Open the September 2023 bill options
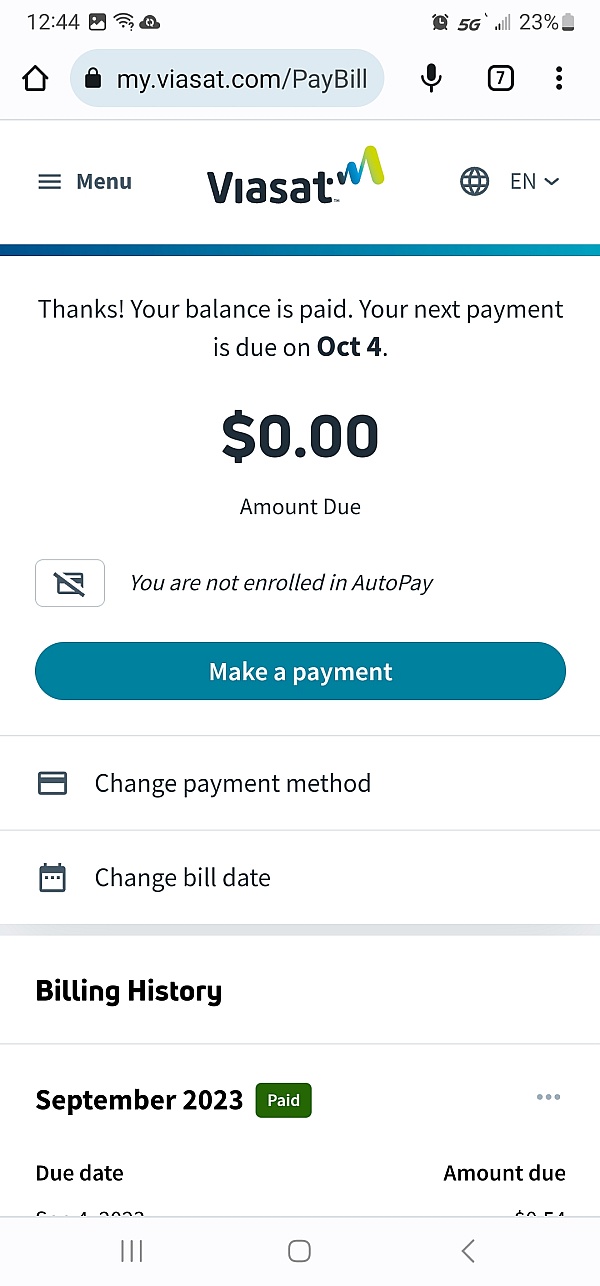 [548, 1097]
